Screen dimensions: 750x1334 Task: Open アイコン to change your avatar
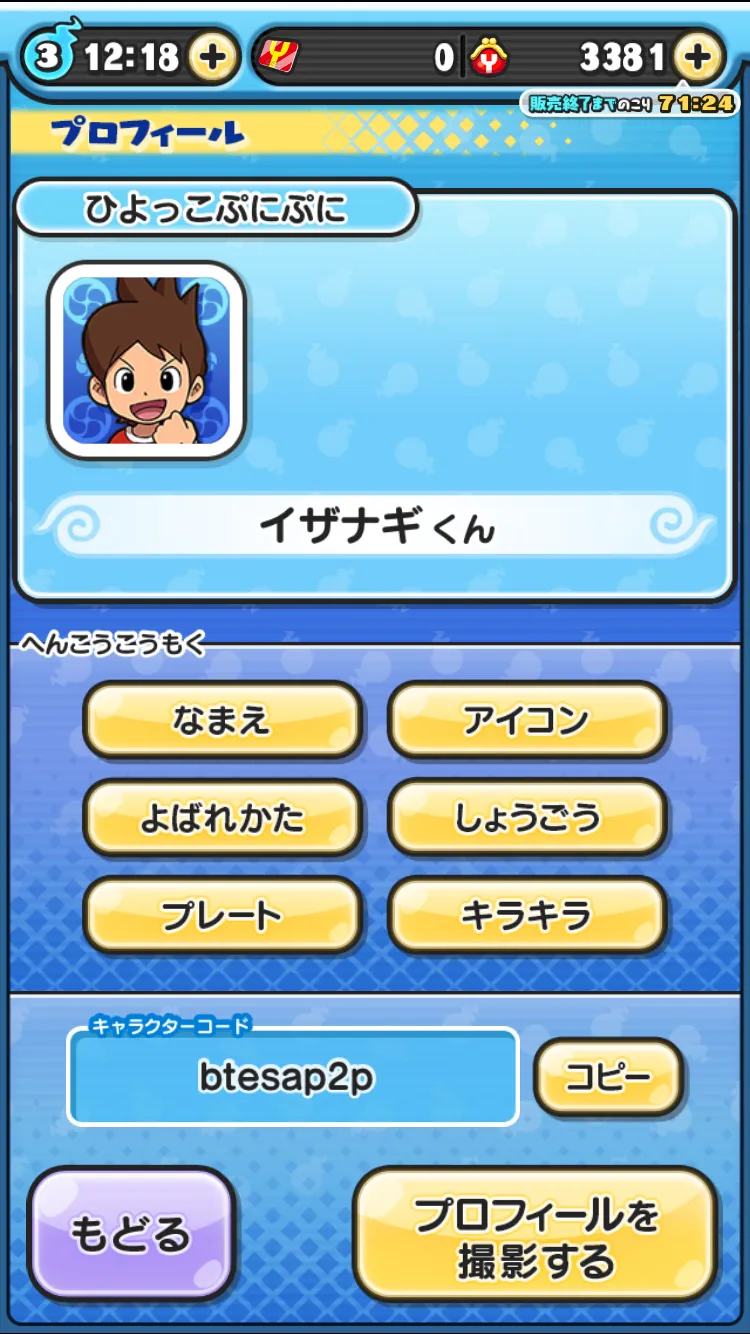pos(527,720)
